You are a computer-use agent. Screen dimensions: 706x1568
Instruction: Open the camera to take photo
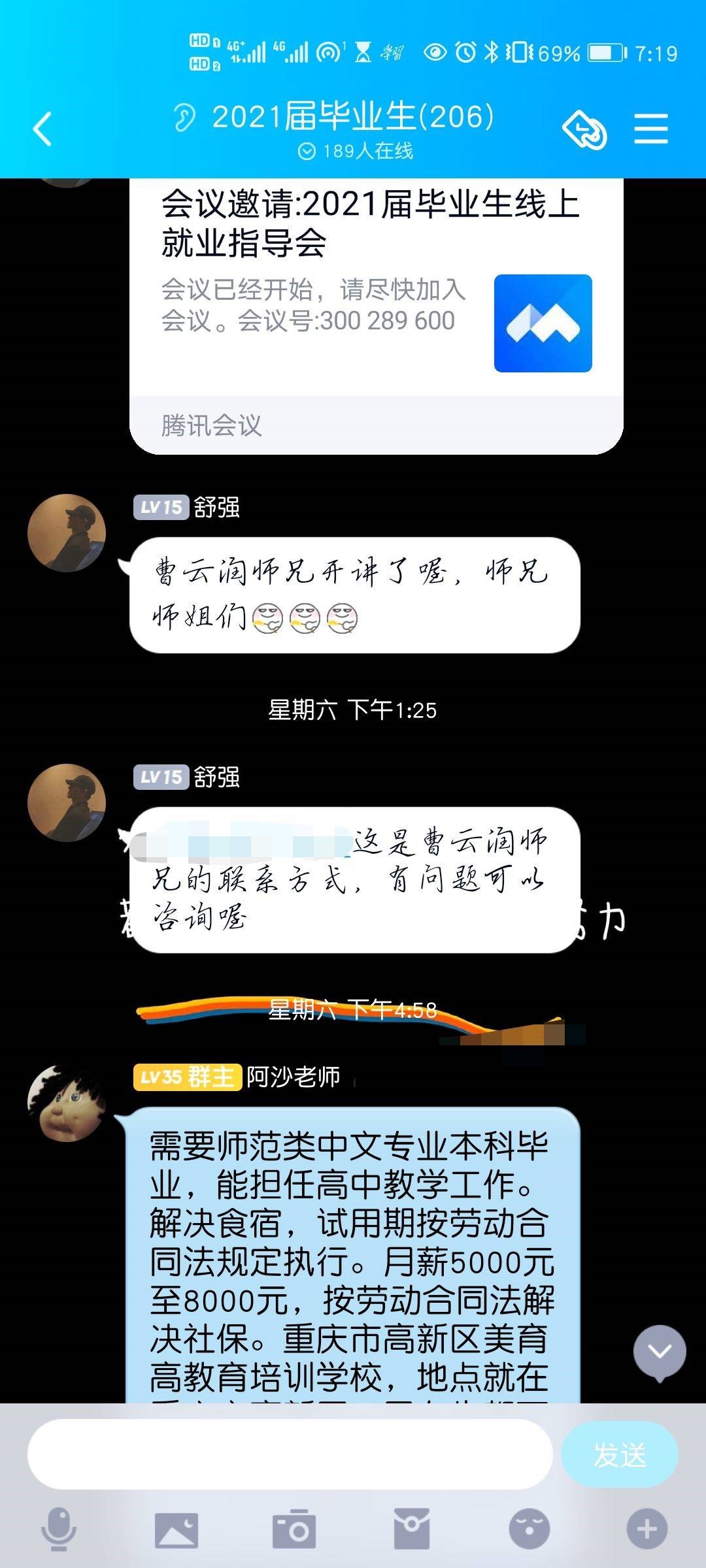click(x=294, y=1529)
